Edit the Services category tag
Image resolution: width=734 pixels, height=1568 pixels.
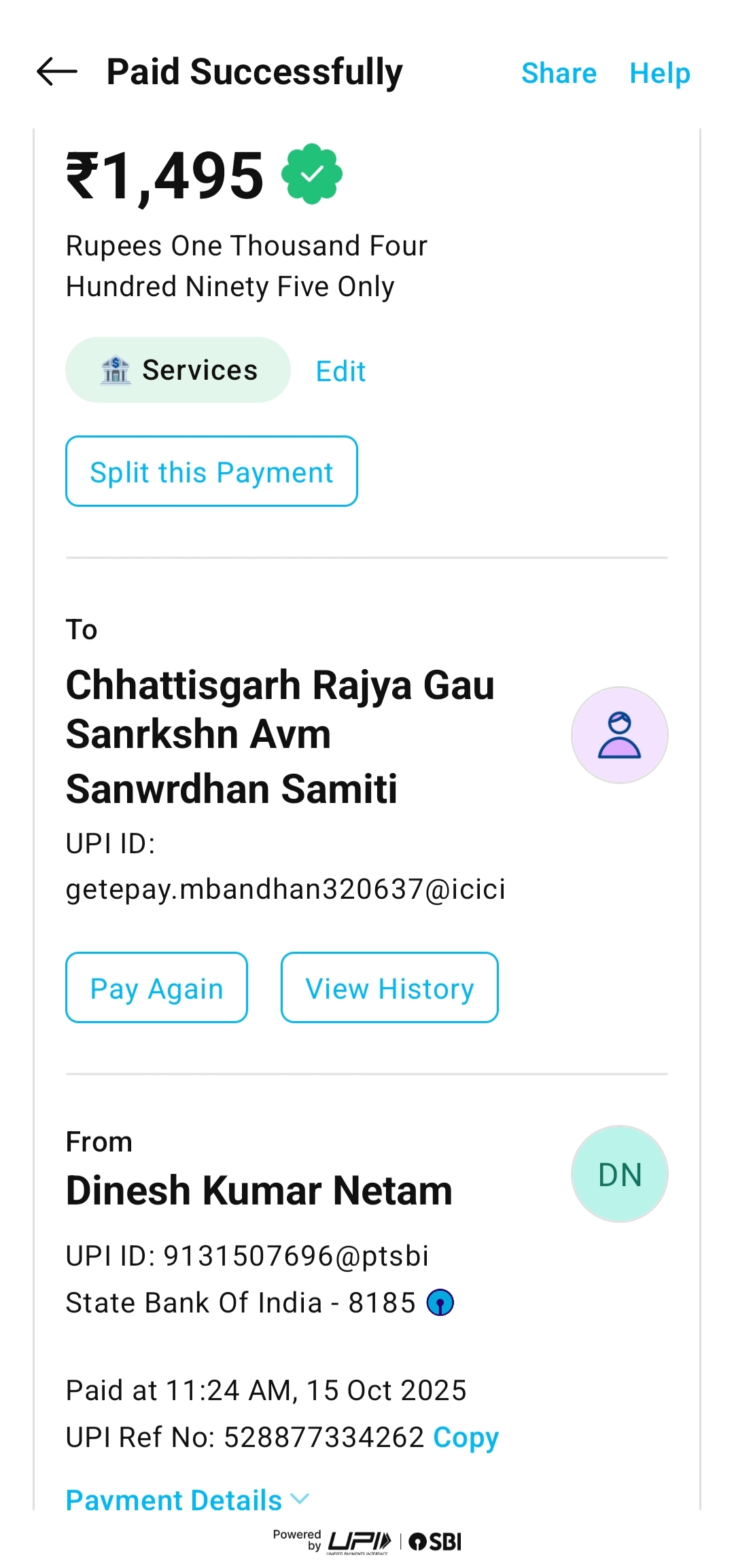coord(340,372)
